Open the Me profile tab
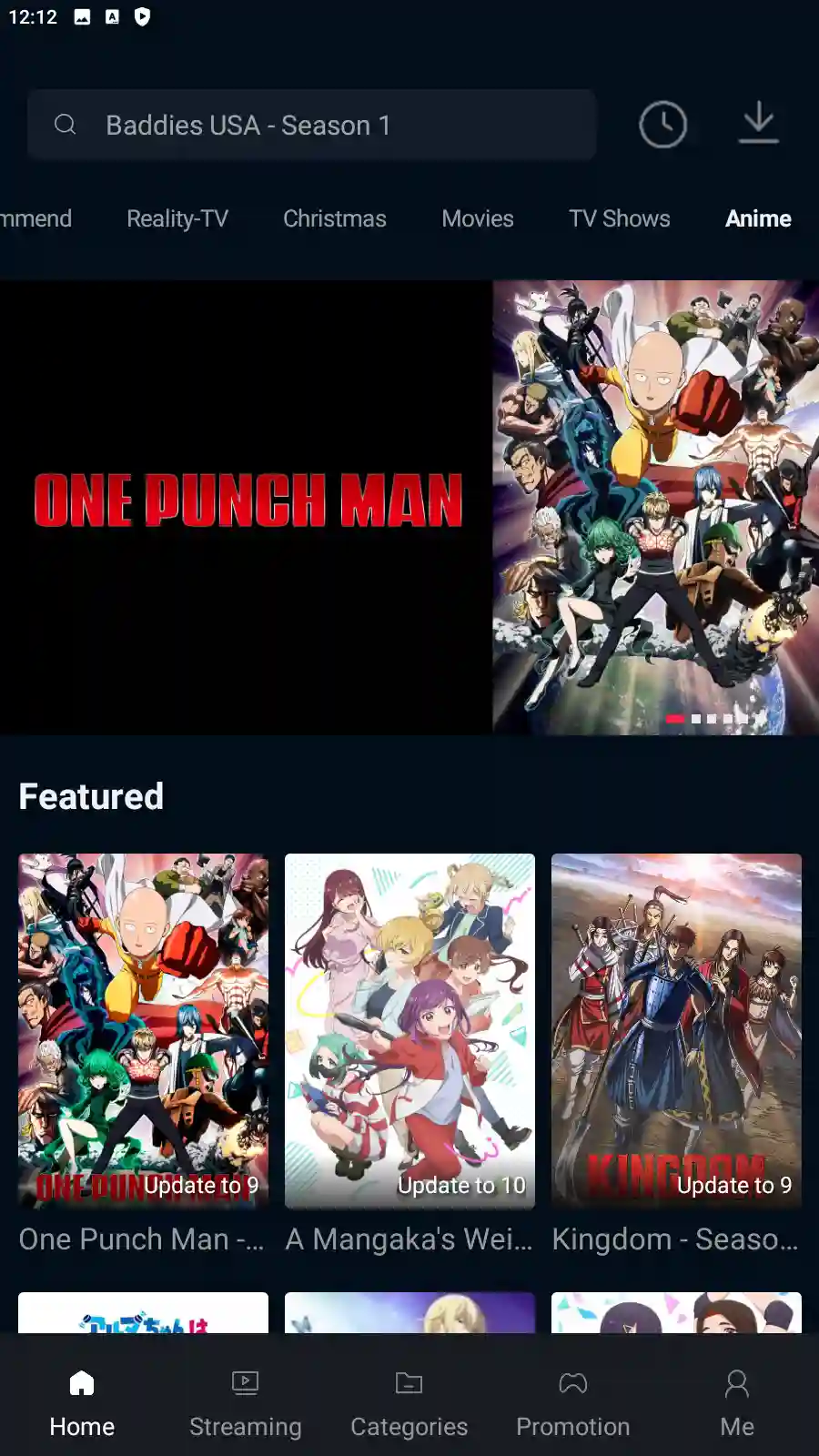The width and height of the screenshot is (819, 1456). click(x=737, y=1403)
